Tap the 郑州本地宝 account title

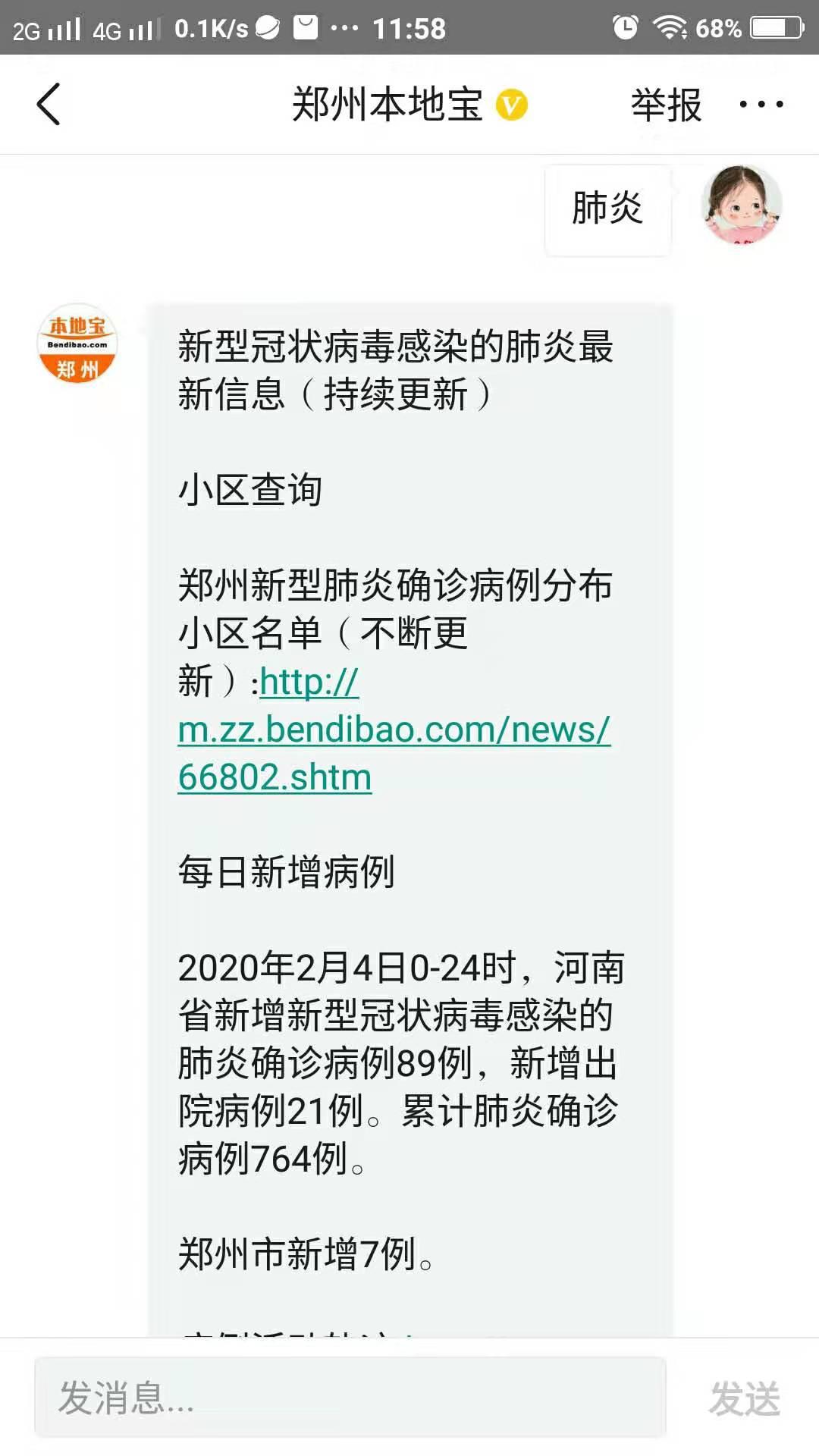[x=387, y=105]
